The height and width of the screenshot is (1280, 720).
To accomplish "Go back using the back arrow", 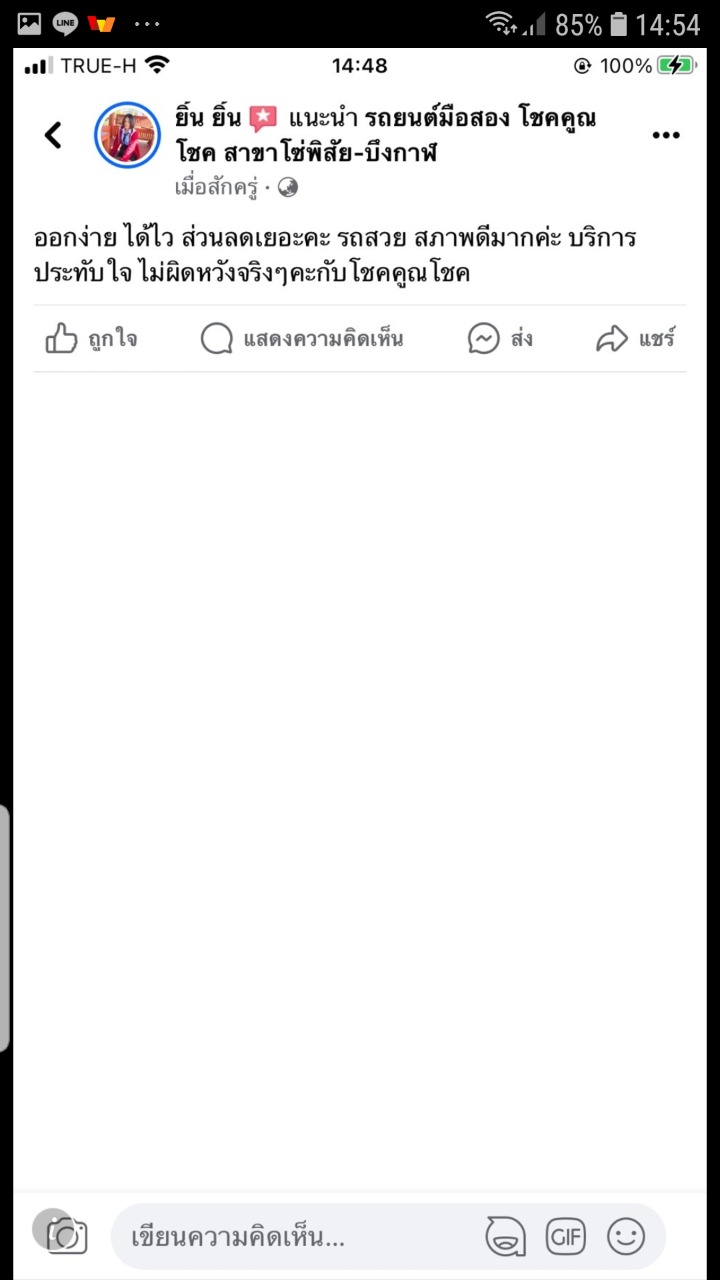I will pyautogui.click(x=53, y=135).
